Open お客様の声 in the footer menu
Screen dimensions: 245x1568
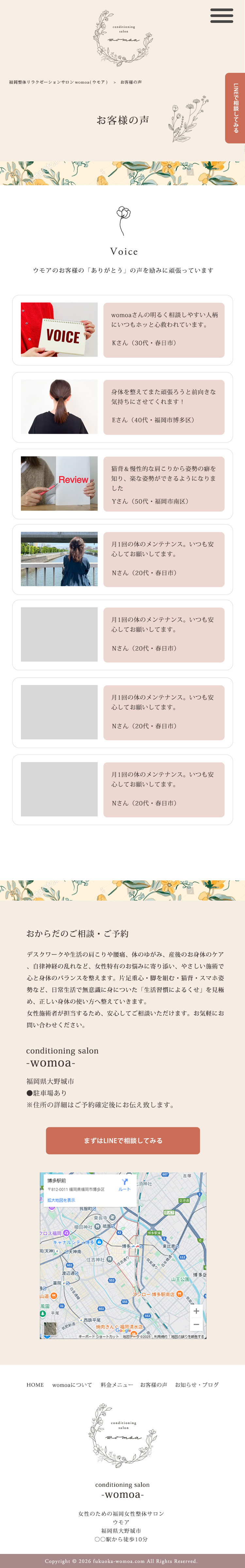point(154,1385)
